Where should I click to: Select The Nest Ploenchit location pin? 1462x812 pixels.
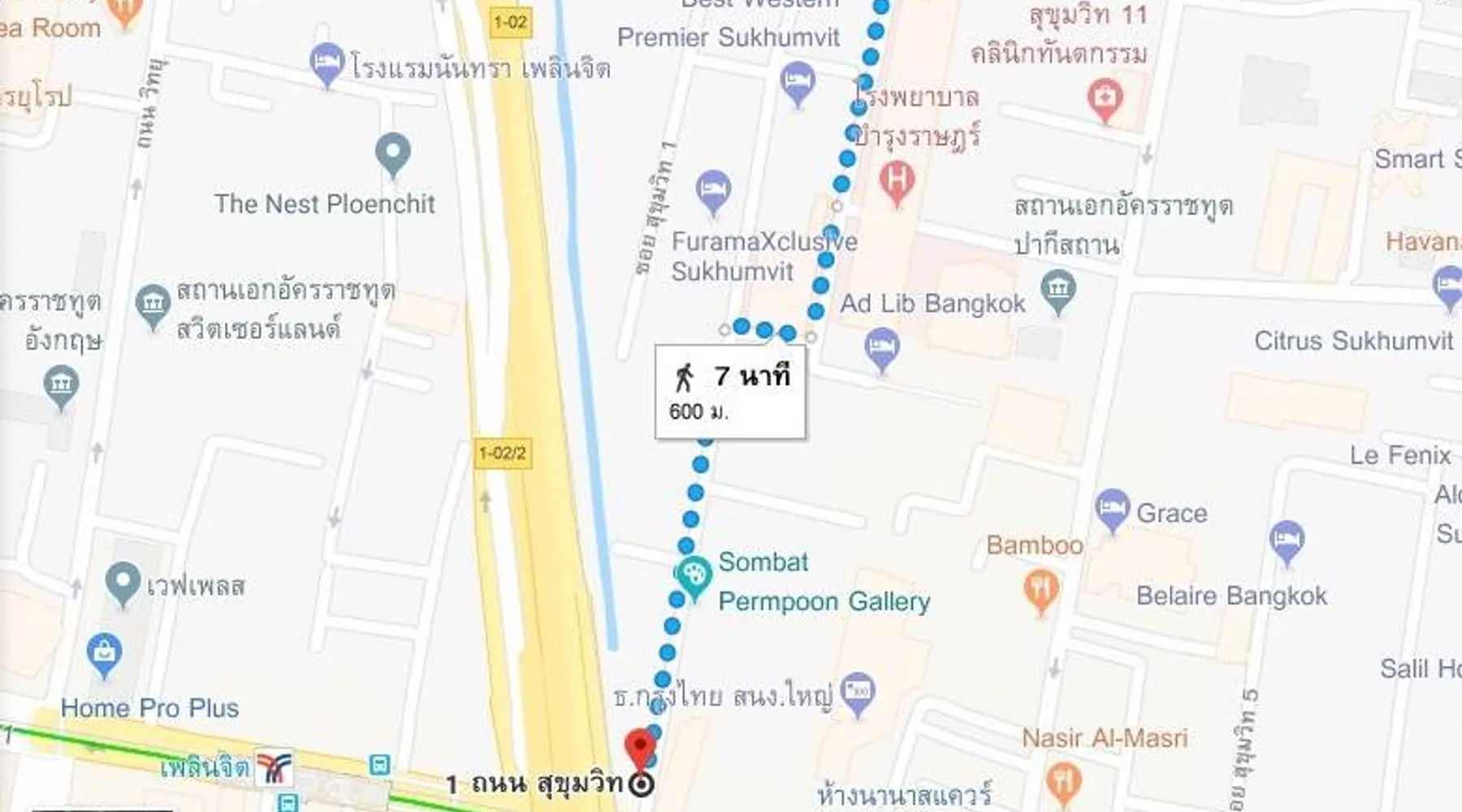393,153
